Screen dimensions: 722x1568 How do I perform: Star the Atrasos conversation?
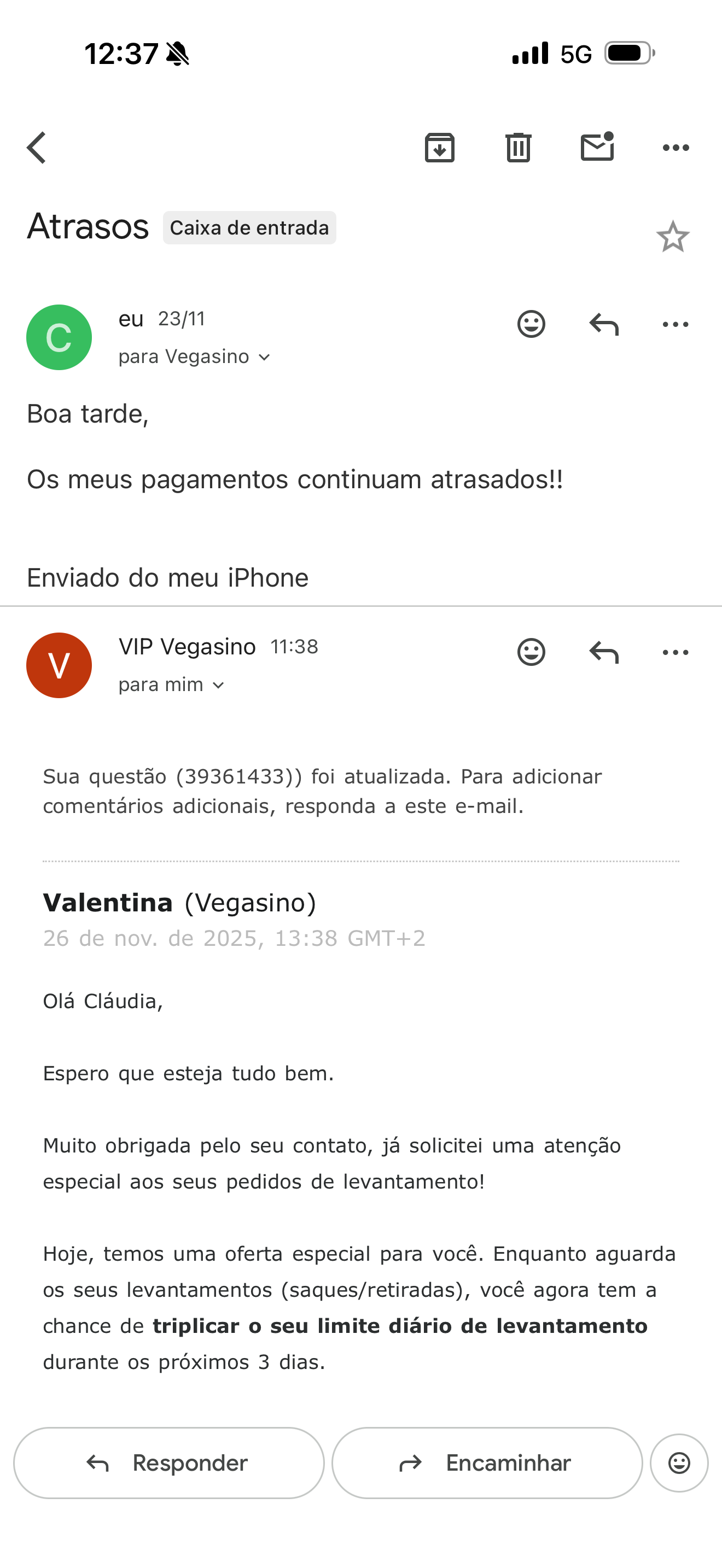click(673, 237)
